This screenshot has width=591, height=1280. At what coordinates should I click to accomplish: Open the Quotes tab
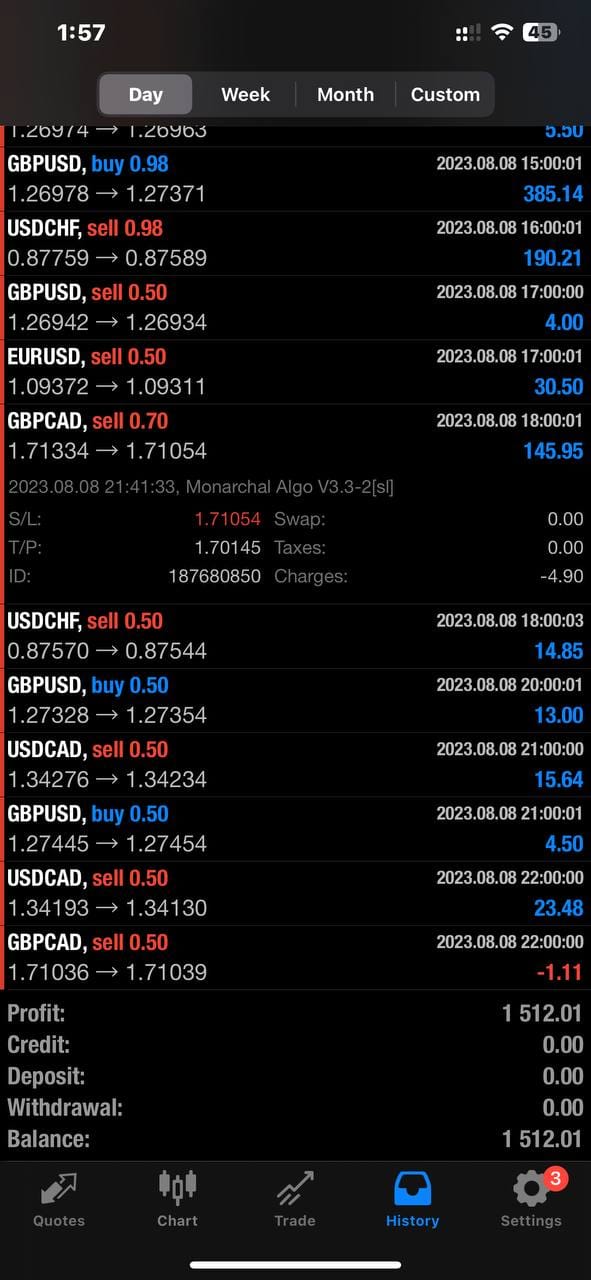coord(59,1200)
